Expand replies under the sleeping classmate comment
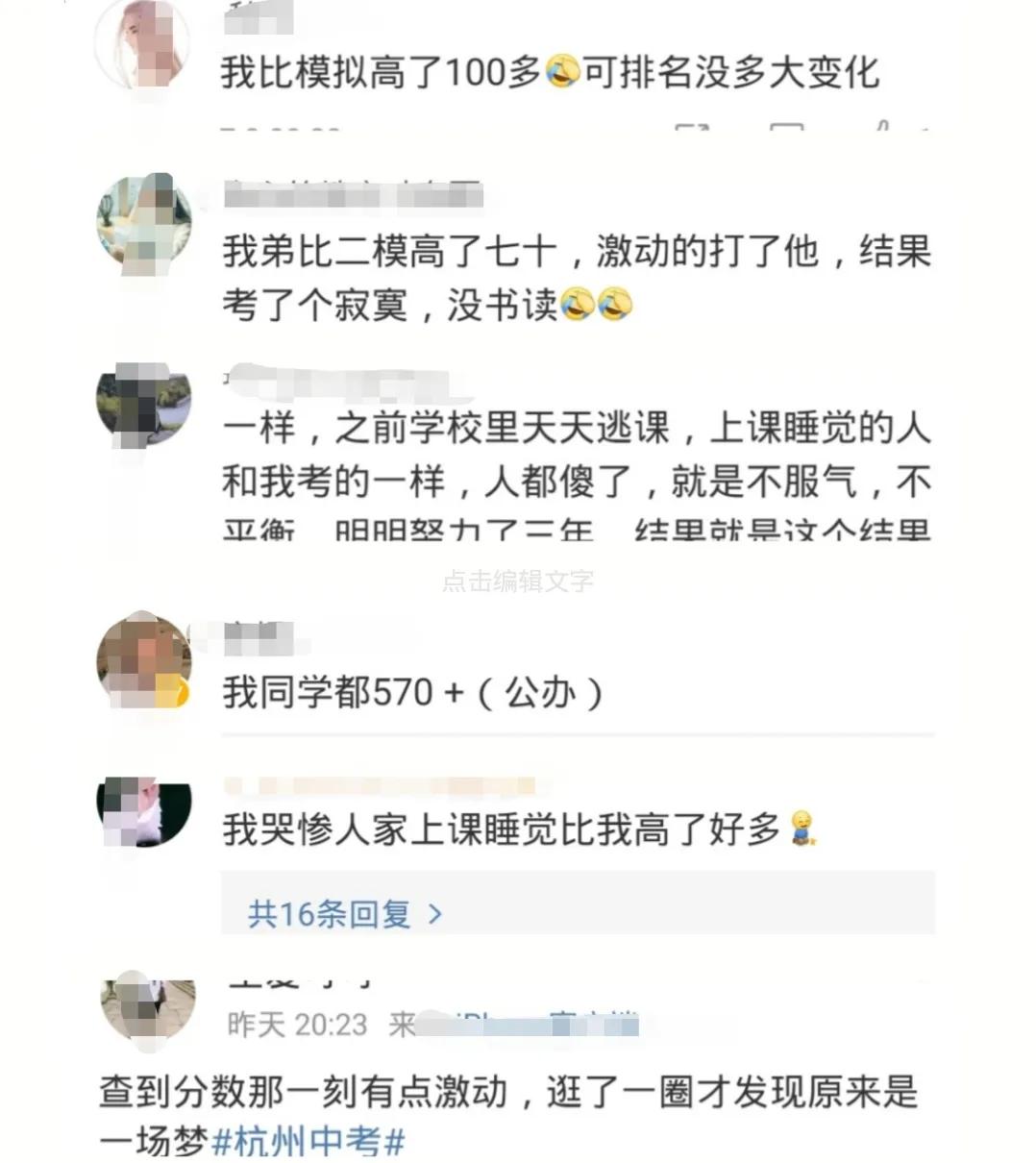This screenshot has height=1163, width=1036. (336, 915)
